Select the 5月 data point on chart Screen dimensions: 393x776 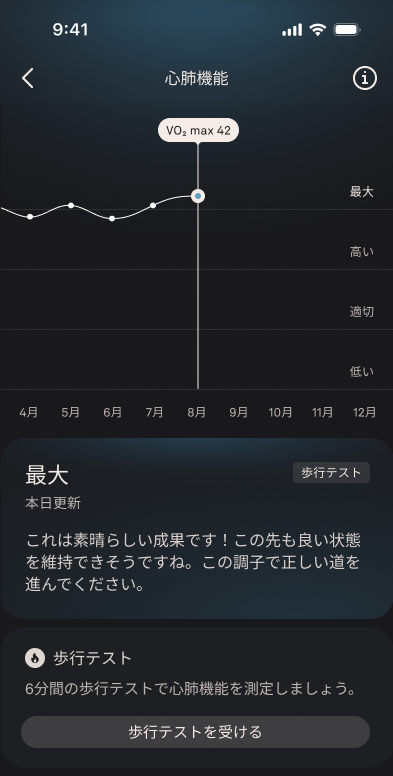coord(71,205)
